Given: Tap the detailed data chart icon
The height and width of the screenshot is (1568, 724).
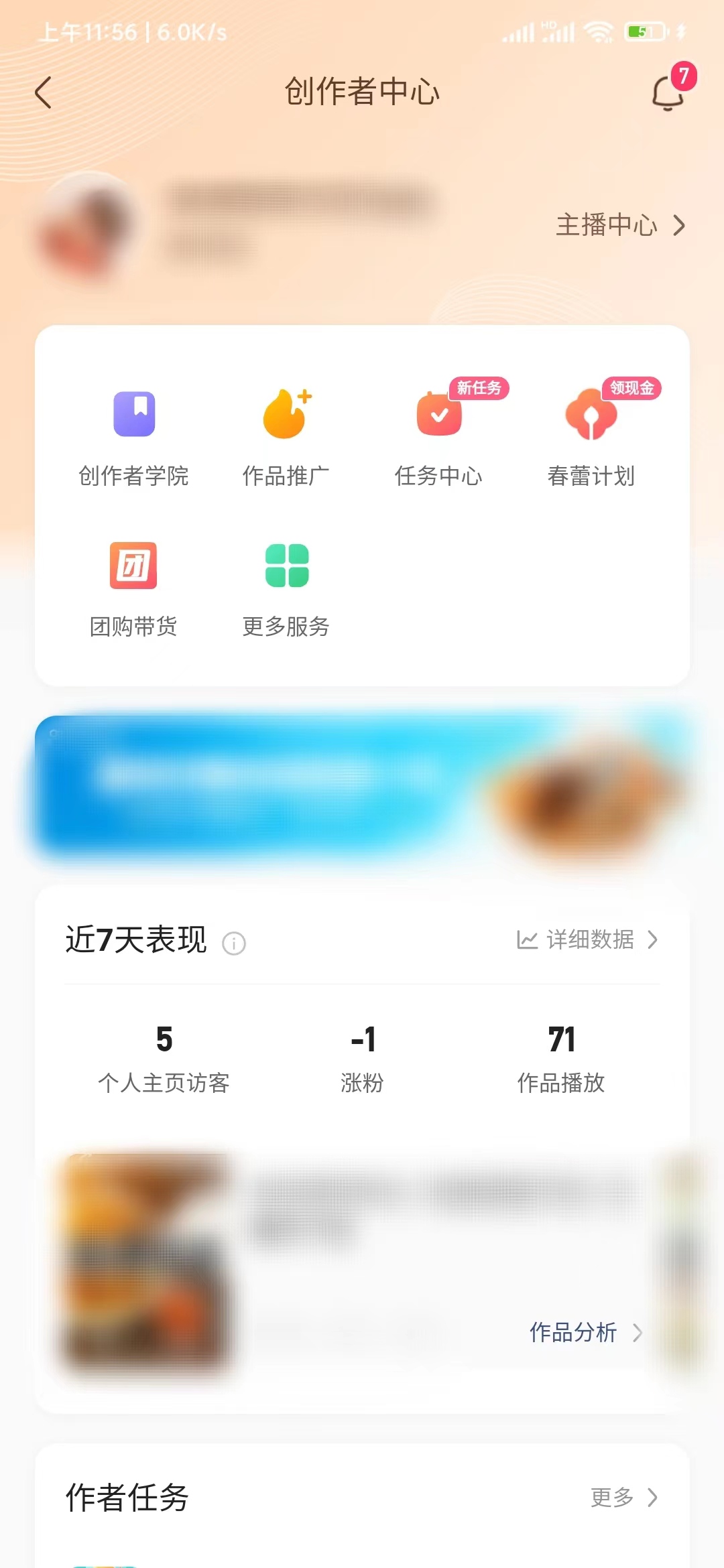Looking at the screenshot, I should 529,940.
